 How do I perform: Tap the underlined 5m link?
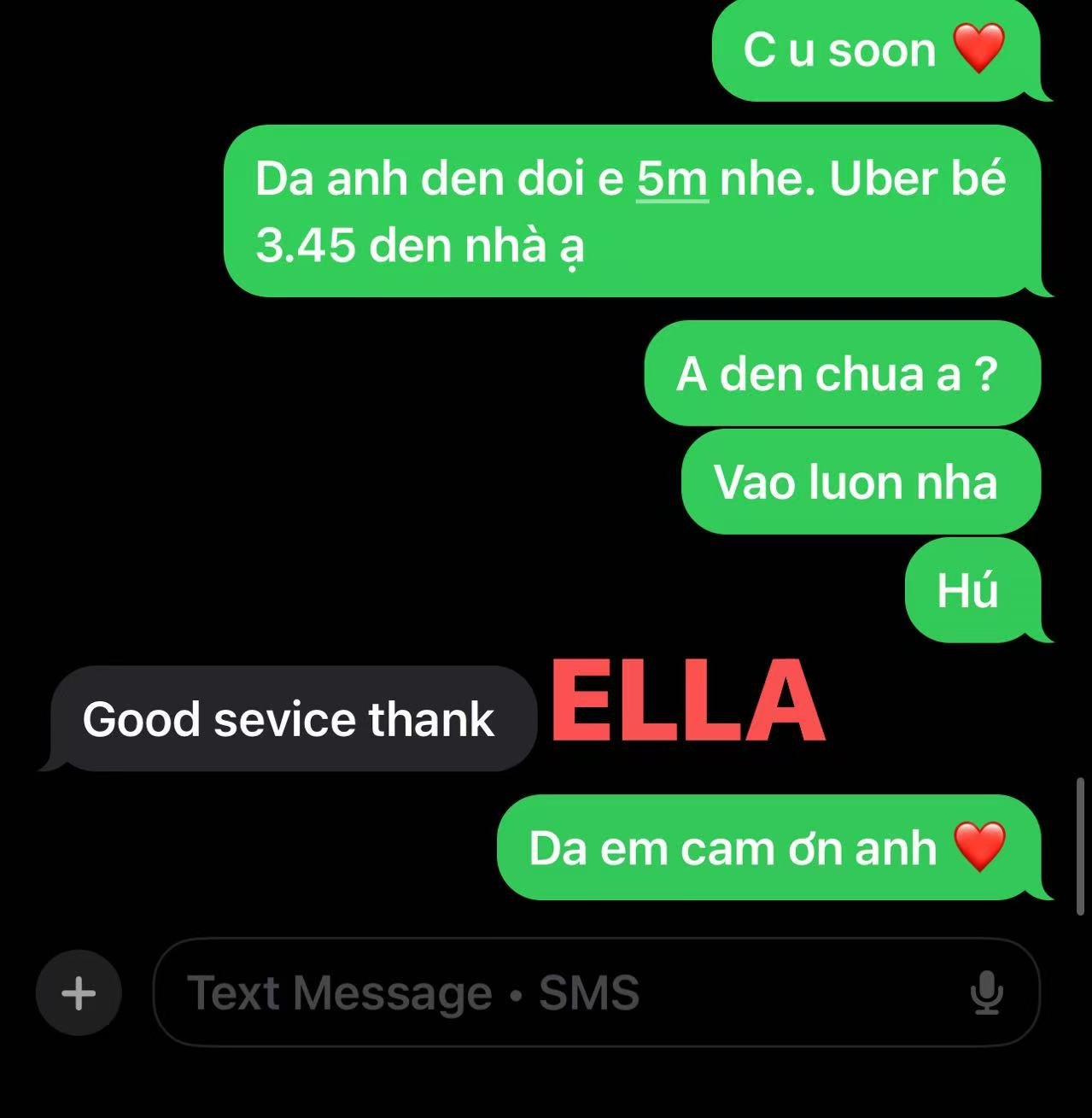point(672,180)
